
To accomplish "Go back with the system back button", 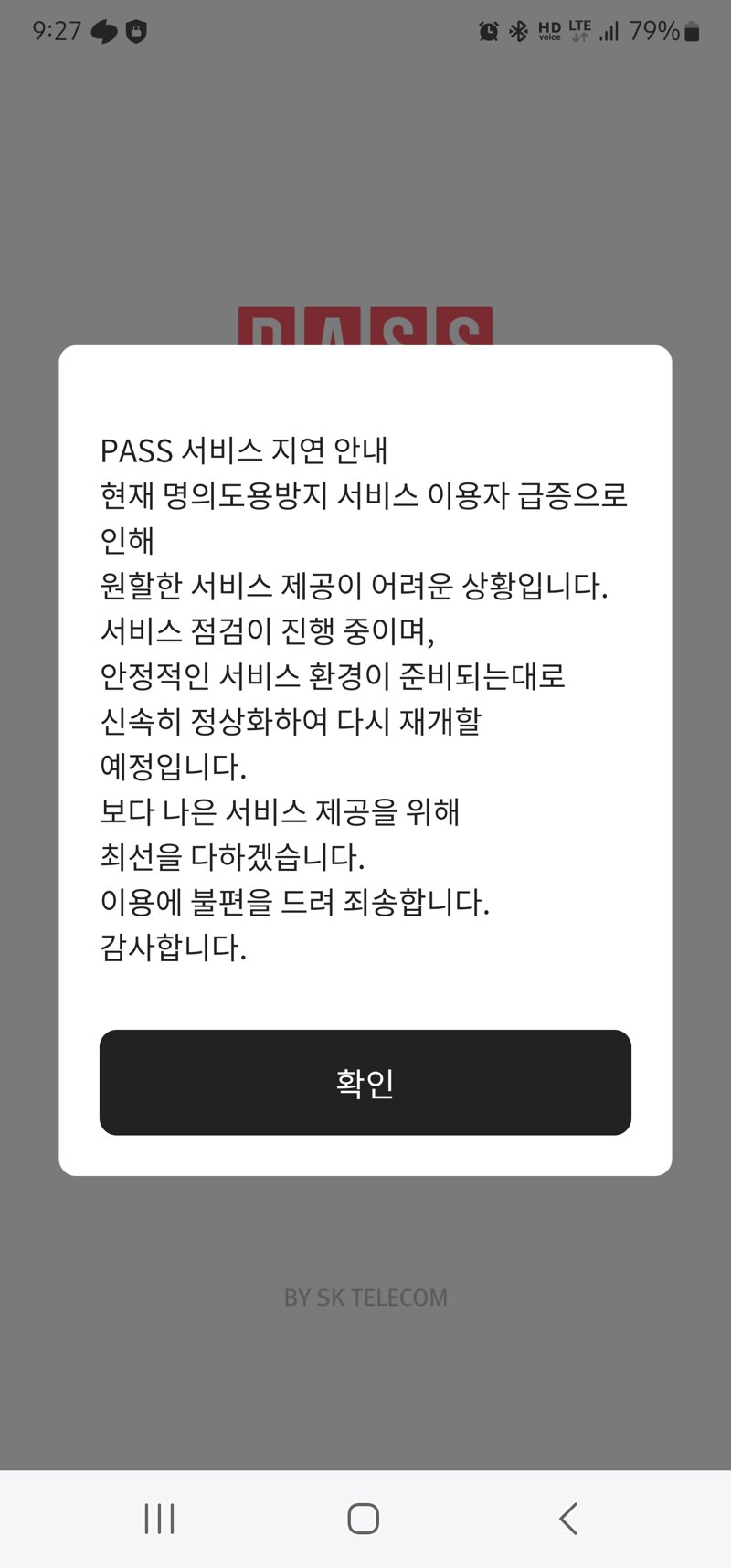I will click(568, 1519).
